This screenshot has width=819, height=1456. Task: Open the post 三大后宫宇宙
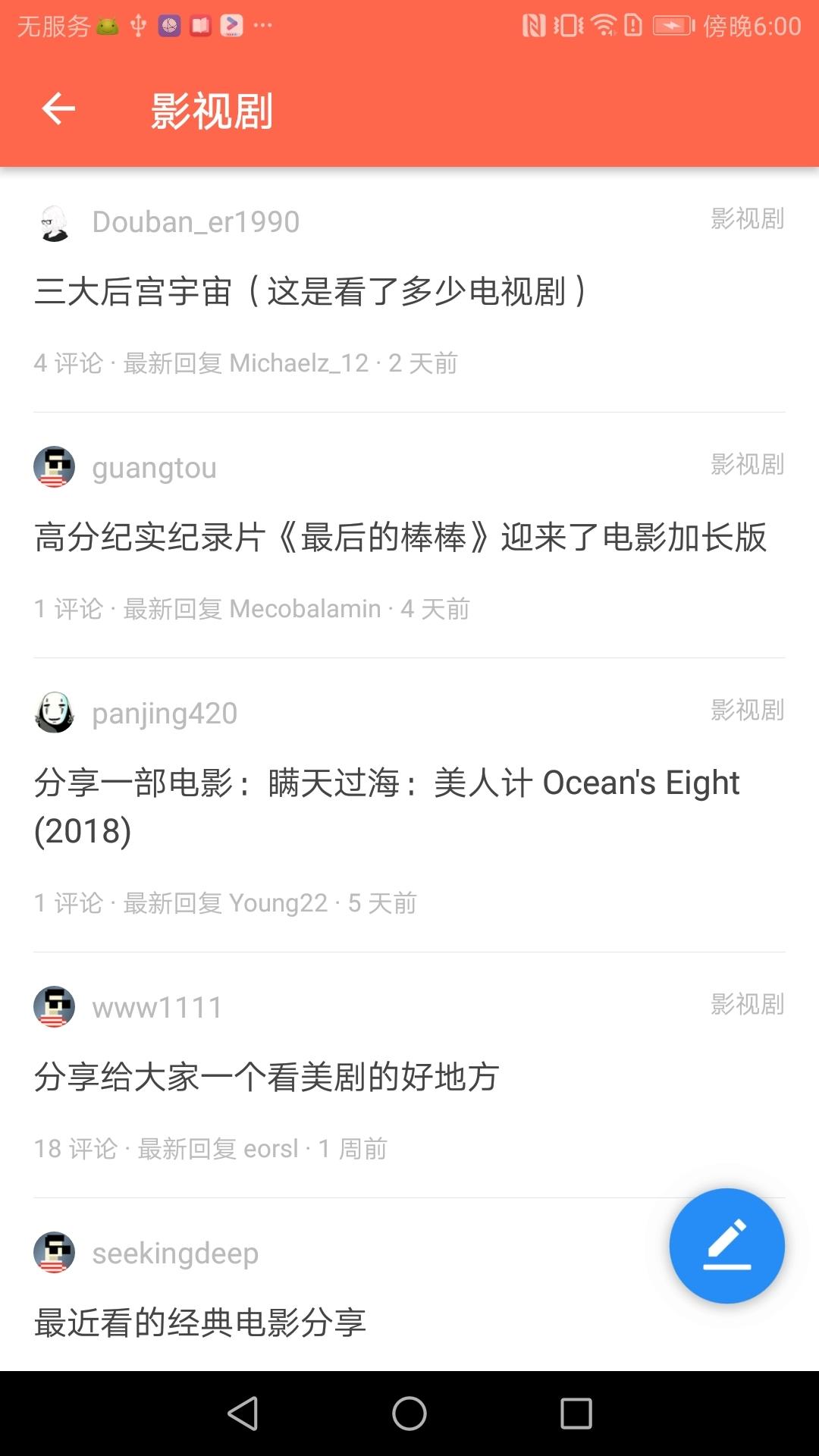[x=309, y=290]
